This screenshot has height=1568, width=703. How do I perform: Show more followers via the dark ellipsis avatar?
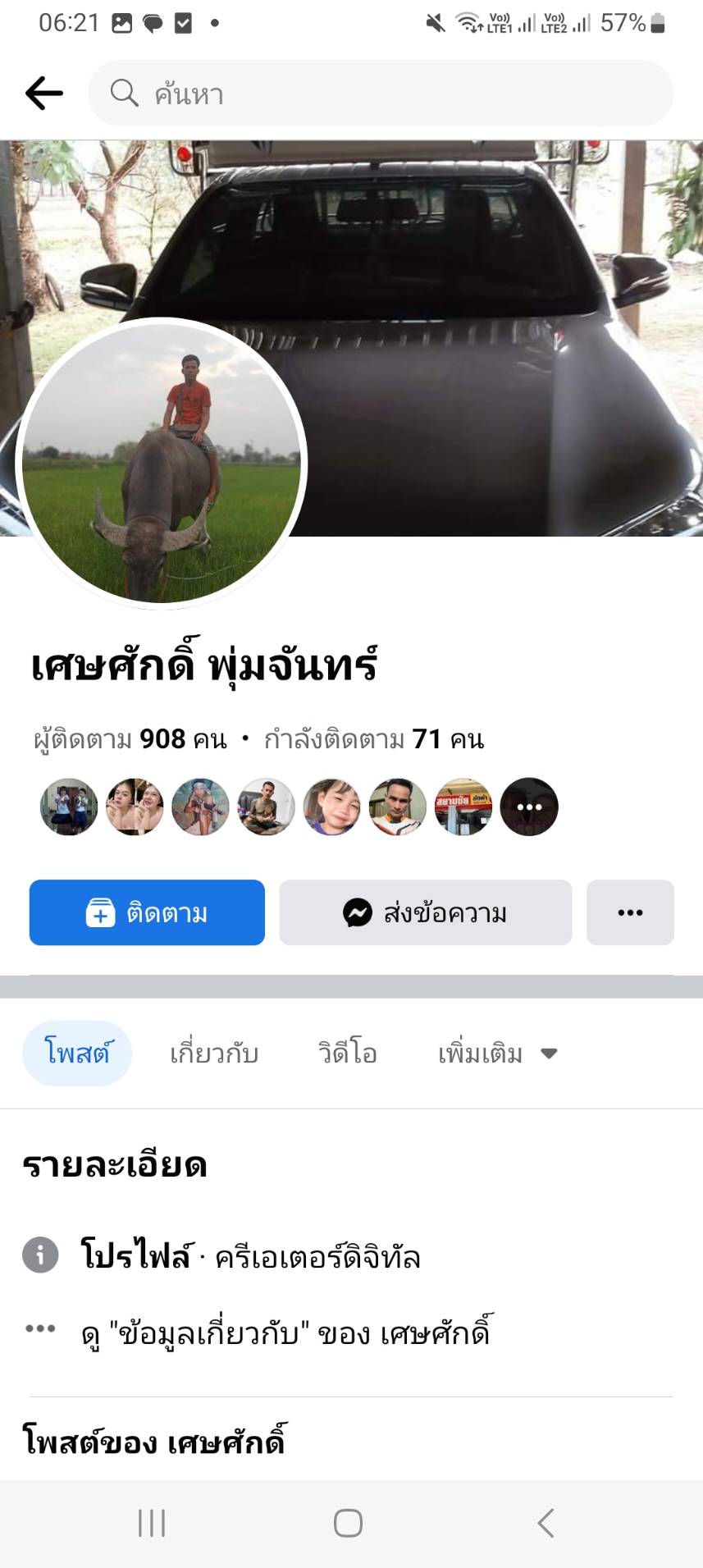[x=529, y=807]
